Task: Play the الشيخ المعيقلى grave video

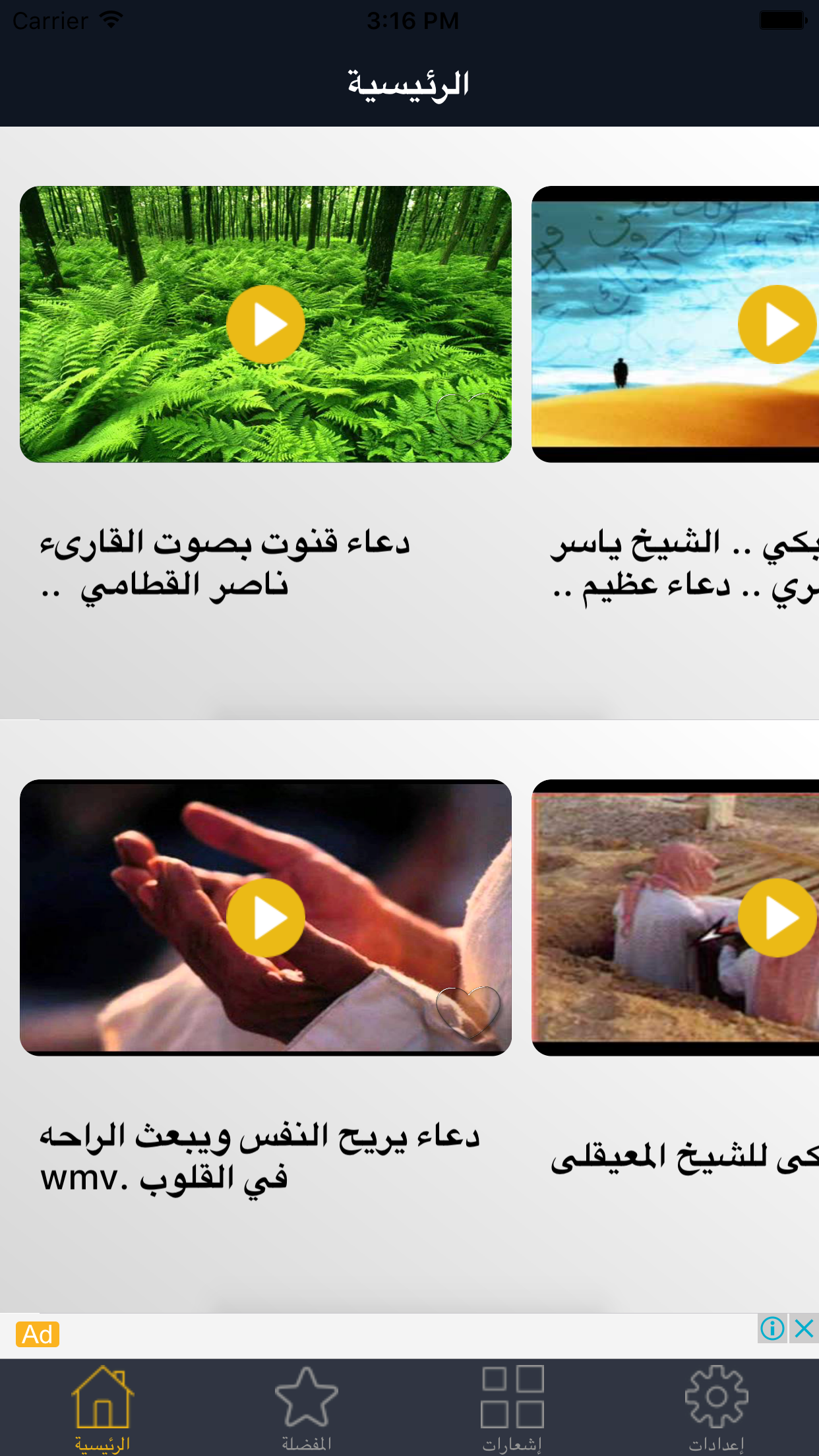Action: pyautogui.click(x=777, y=916)
